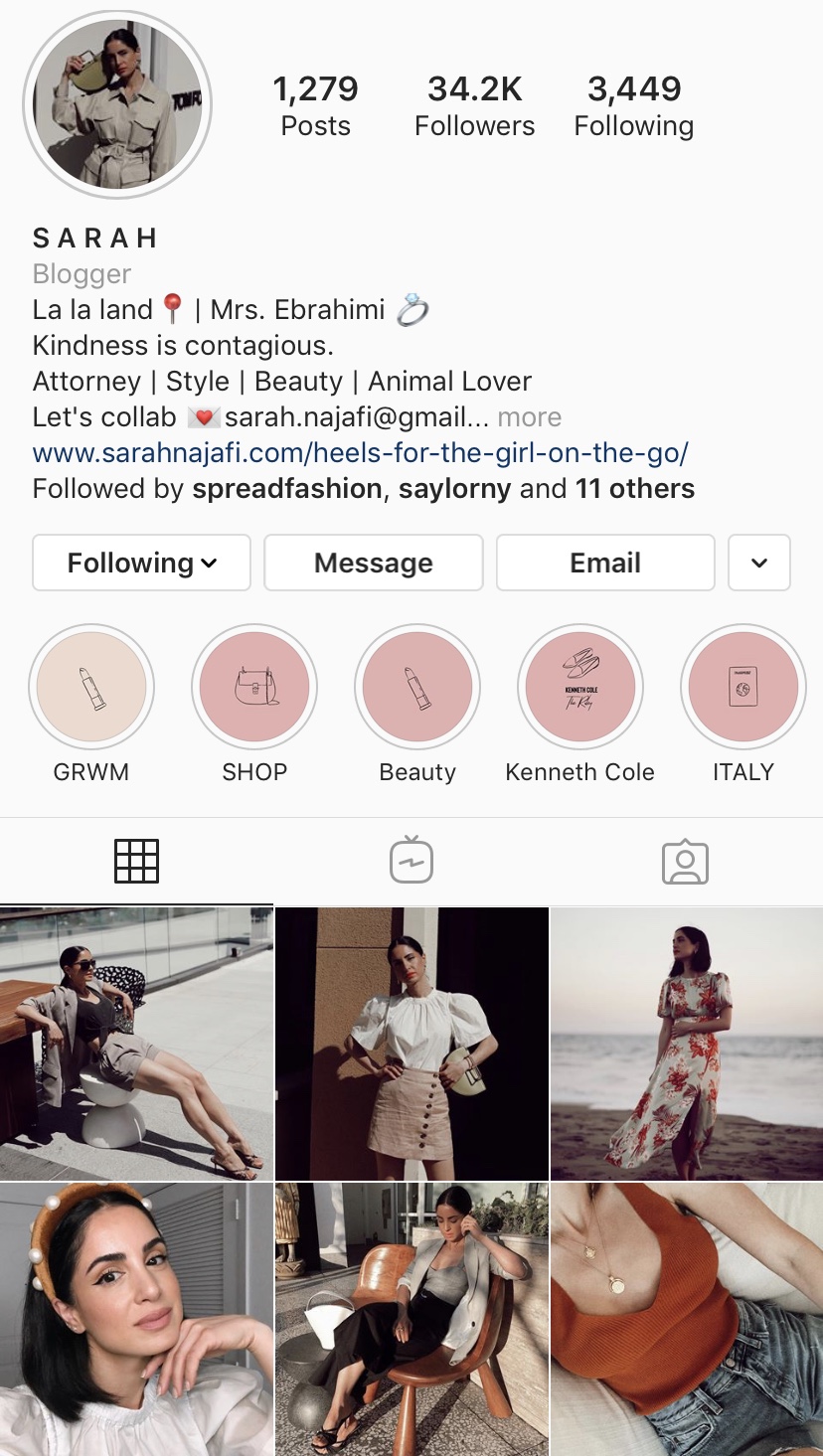Switch to the posts grid tab
The width and height of the screenshot is (823, 1456).
[x=136, y=861]
